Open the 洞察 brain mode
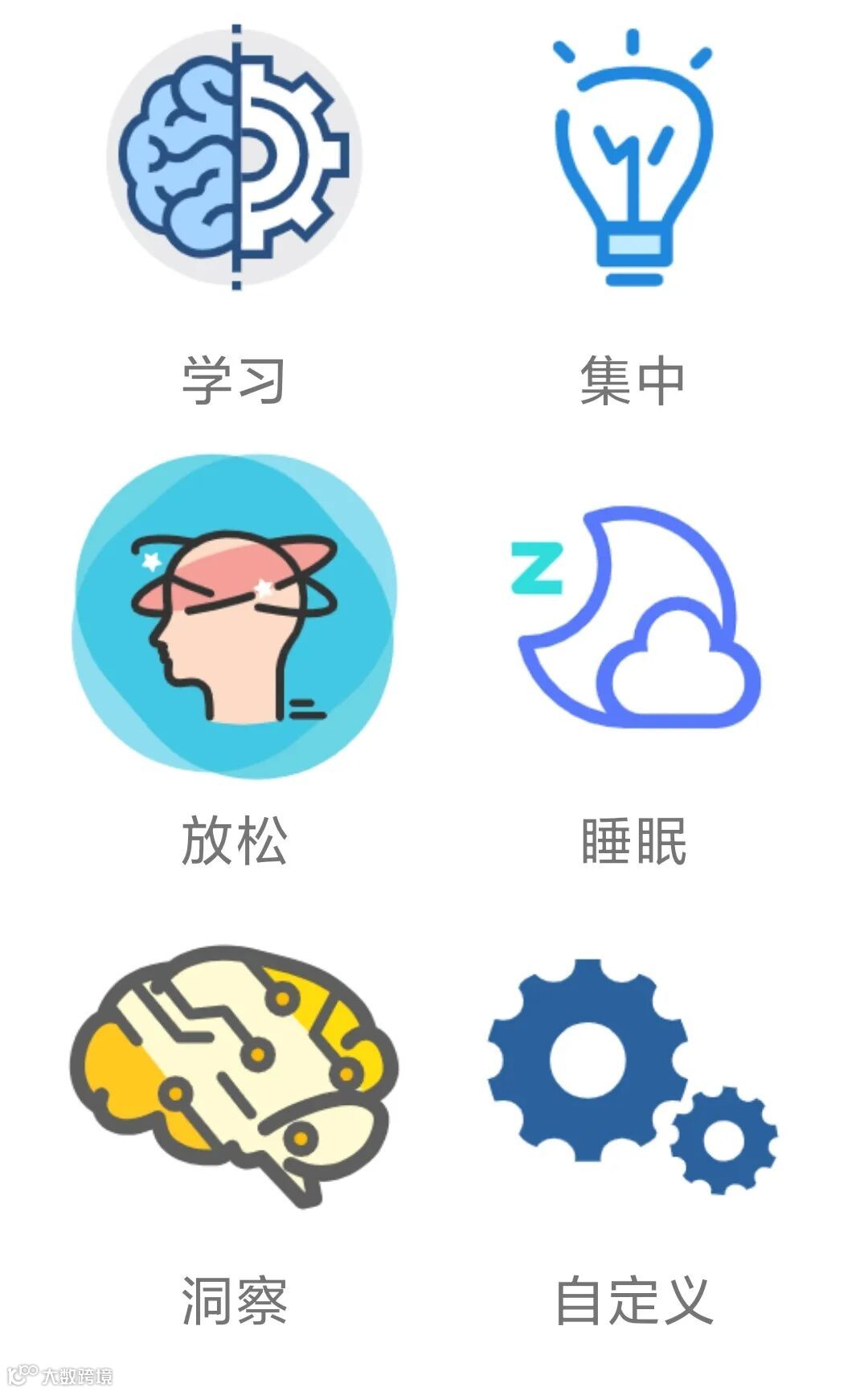The image size is (868, 1392). point(233,1076)
